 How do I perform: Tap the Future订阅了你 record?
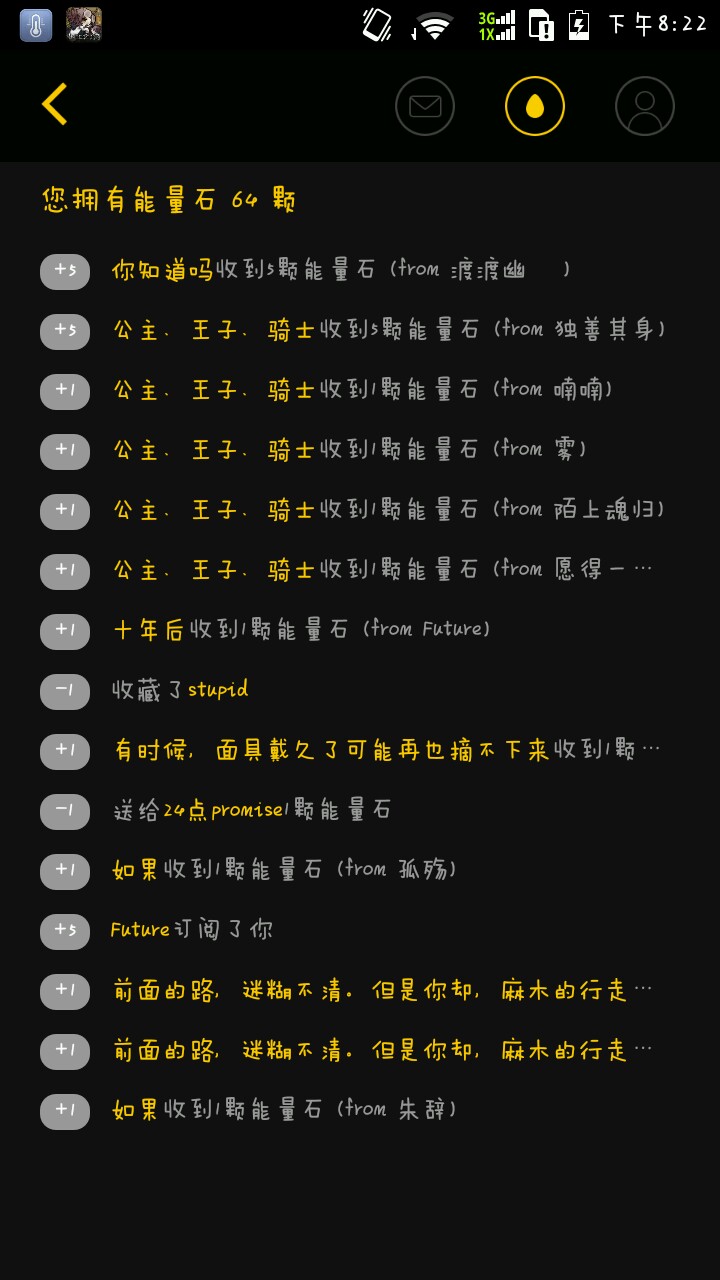click(x=191, y=930)
